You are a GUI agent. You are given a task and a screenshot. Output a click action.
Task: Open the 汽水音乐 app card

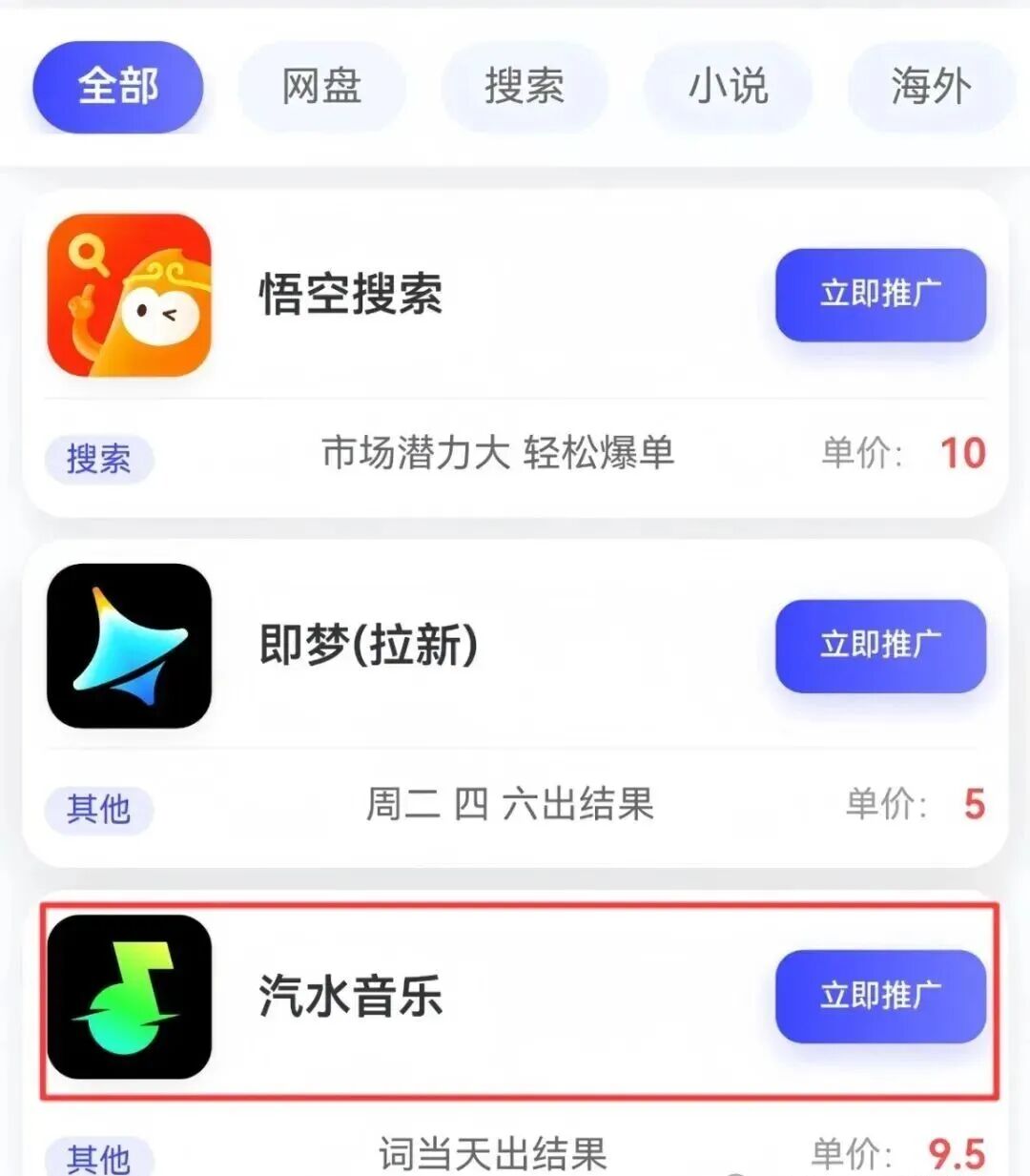(x=351, y=996)
